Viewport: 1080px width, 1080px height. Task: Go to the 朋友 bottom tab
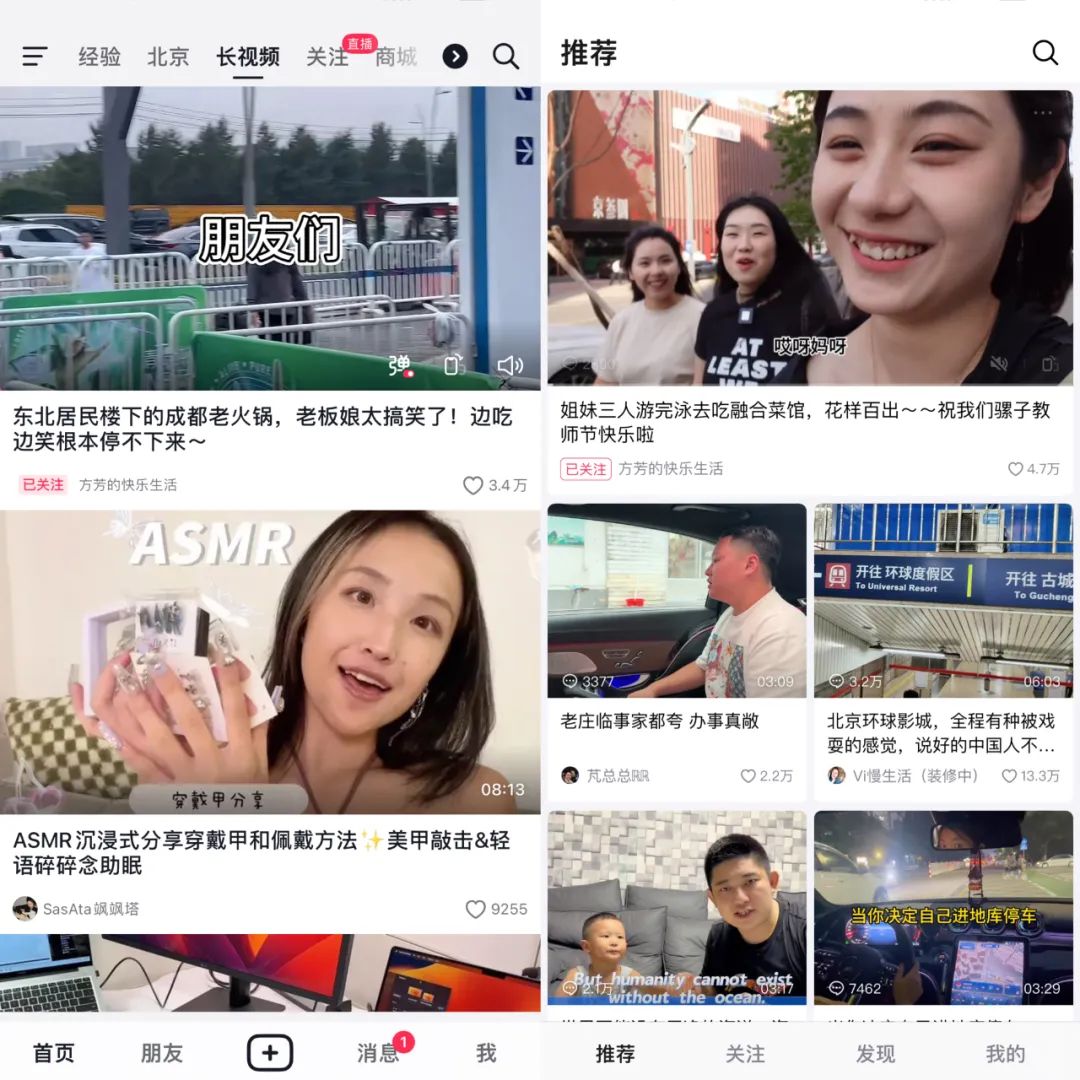(162, 1053)
